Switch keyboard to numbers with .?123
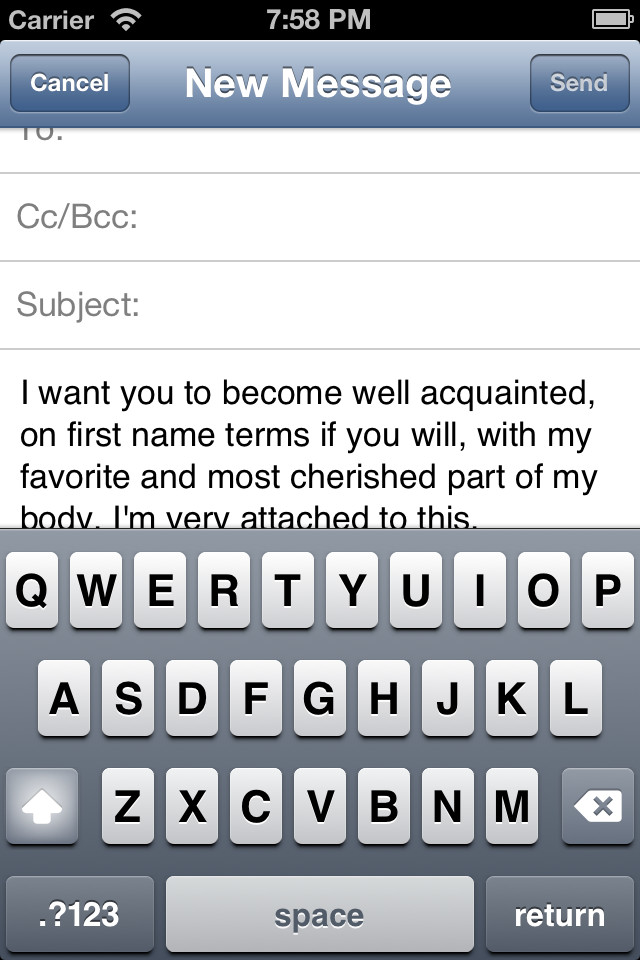 [x=80, y=914]
